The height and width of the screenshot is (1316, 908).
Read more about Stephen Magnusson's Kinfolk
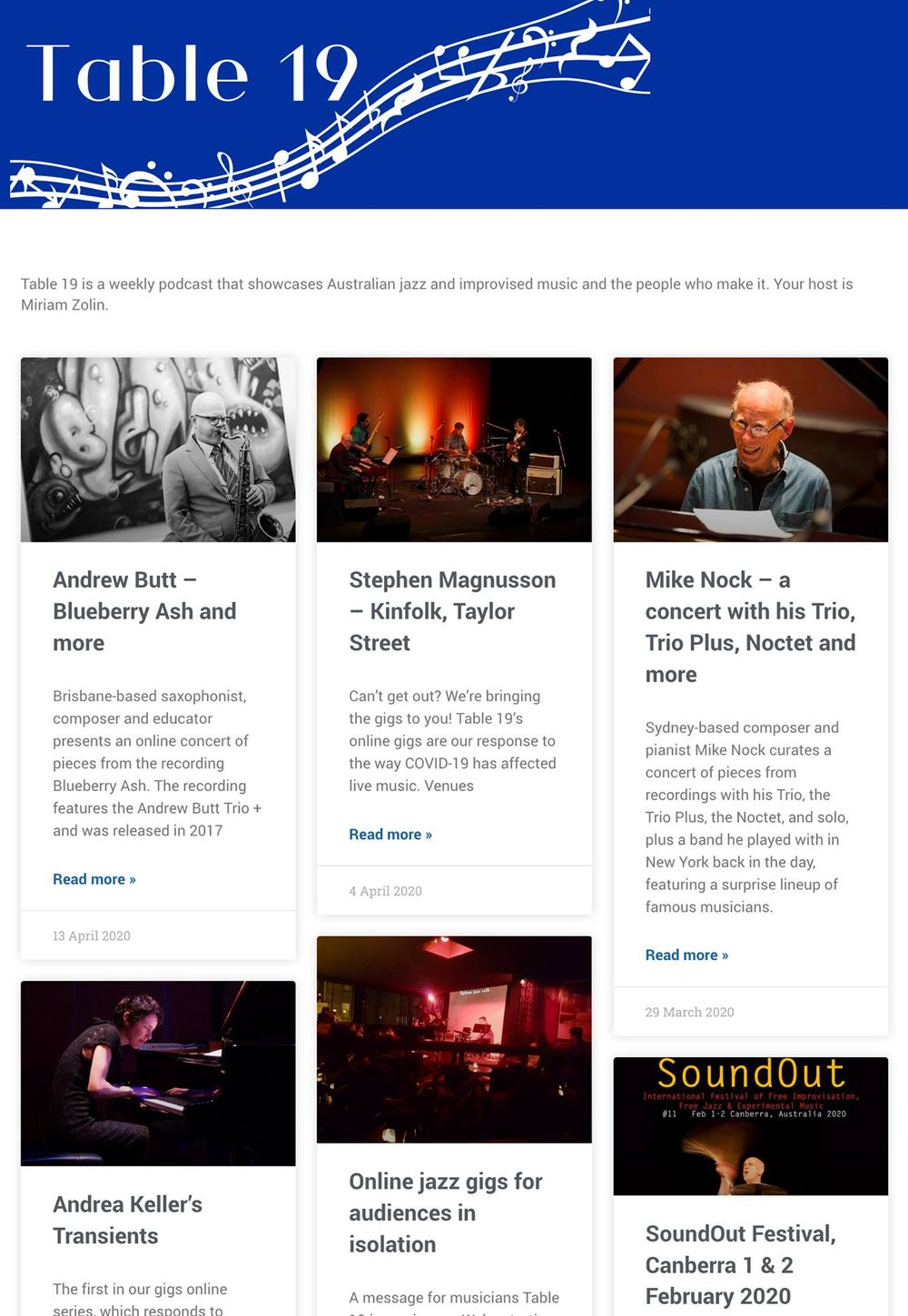click(390, 835)
